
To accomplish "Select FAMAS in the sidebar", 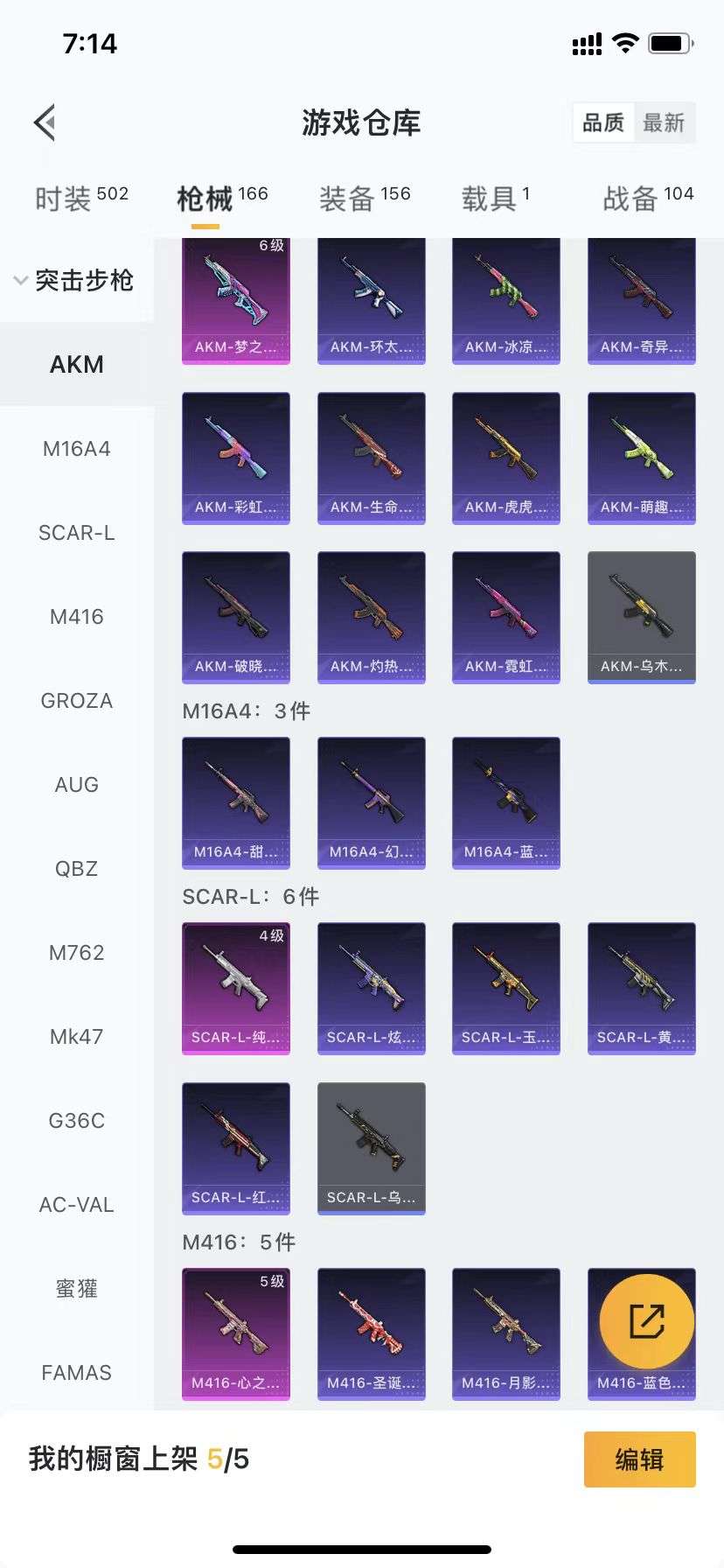I will click(77, 1373).
